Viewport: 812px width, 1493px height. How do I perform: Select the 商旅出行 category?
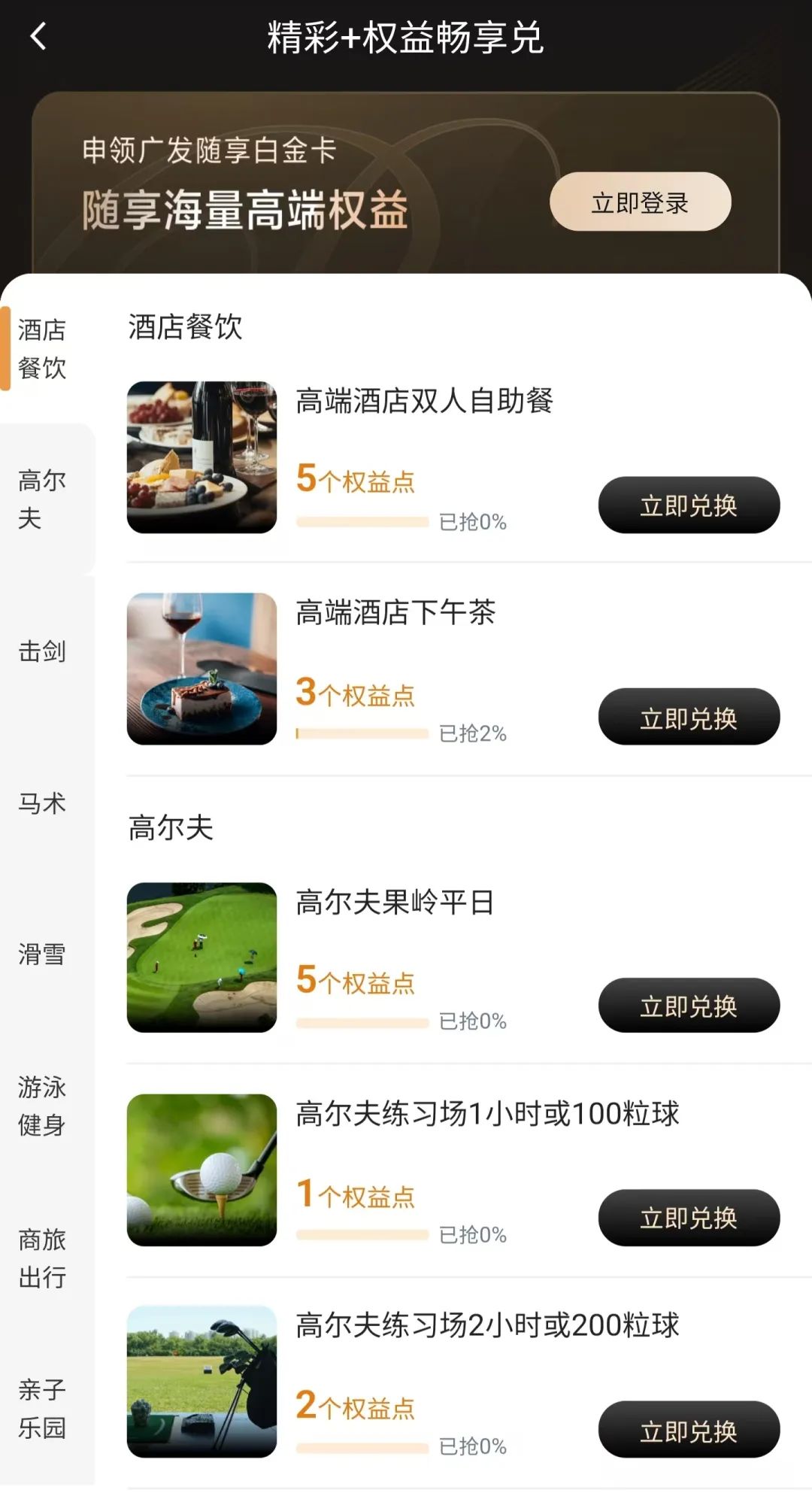[x=42, y=1258]
